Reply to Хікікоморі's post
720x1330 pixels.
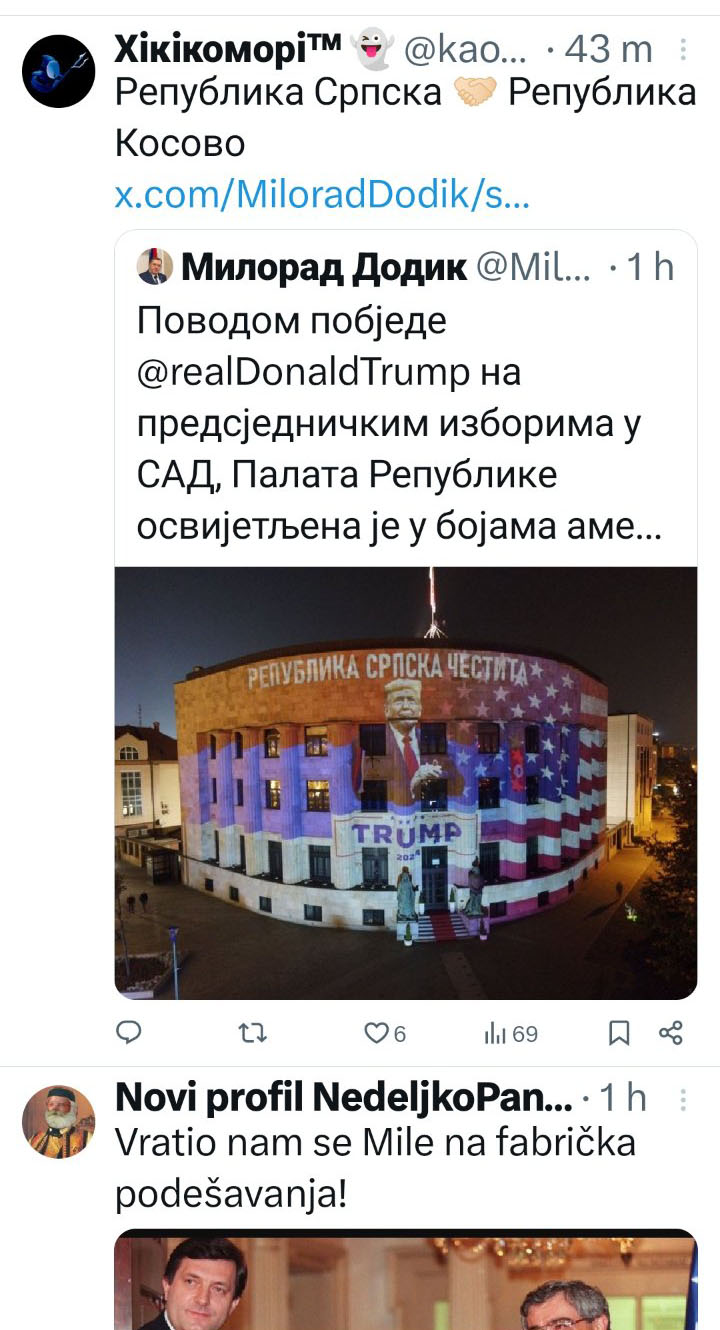point(129,1033)
